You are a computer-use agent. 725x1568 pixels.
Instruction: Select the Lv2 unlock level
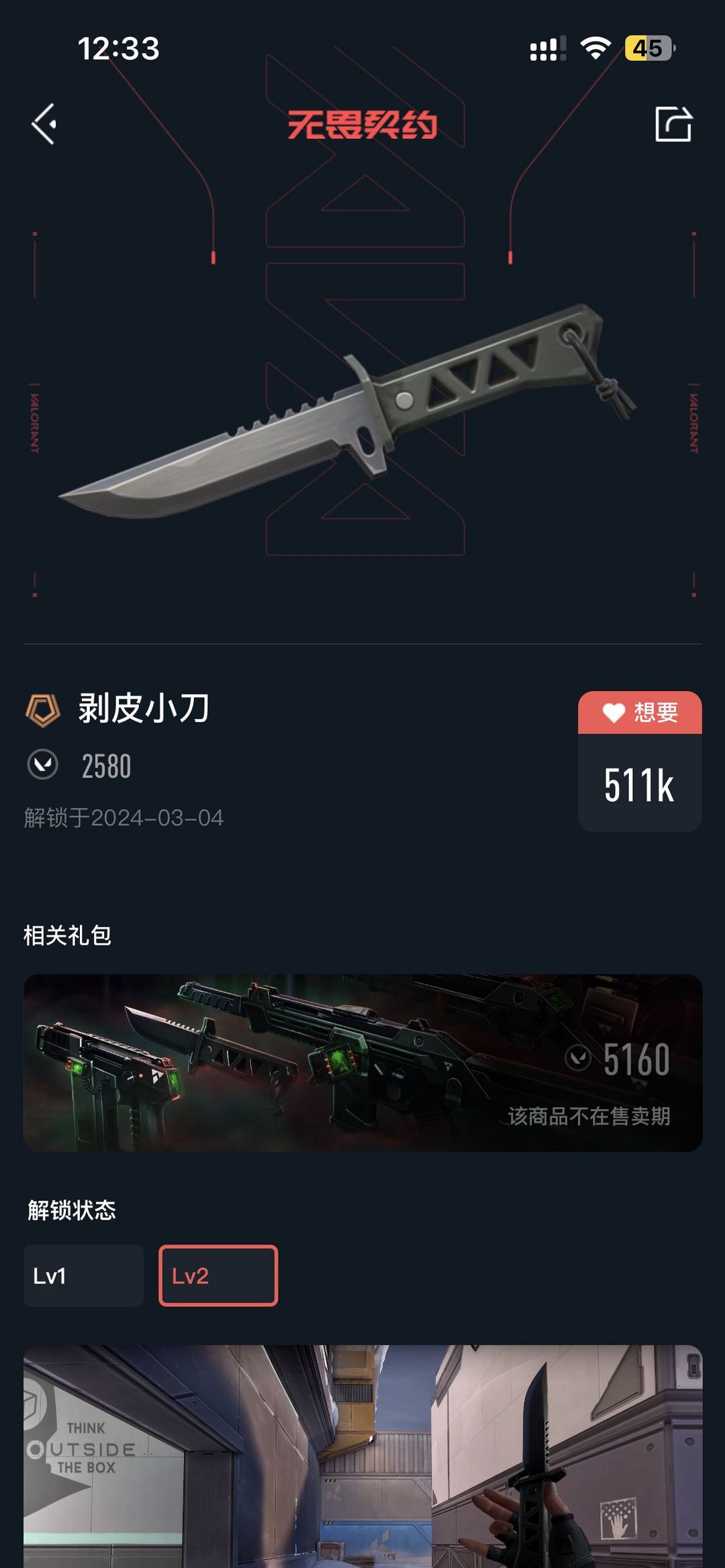(218, 1275)
